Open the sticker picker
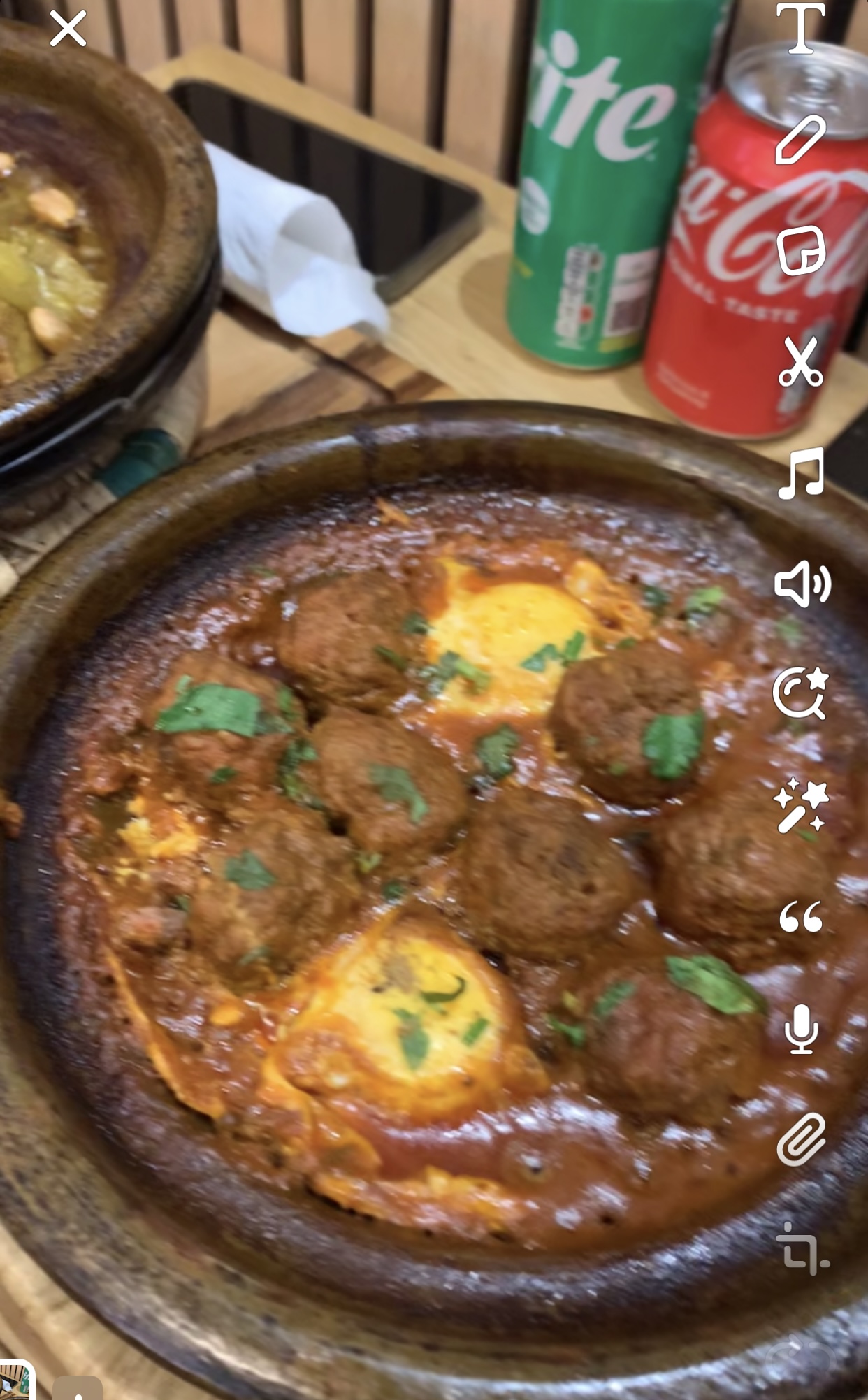The height and width of the screenshot is (1400, 868). point(801,250)
